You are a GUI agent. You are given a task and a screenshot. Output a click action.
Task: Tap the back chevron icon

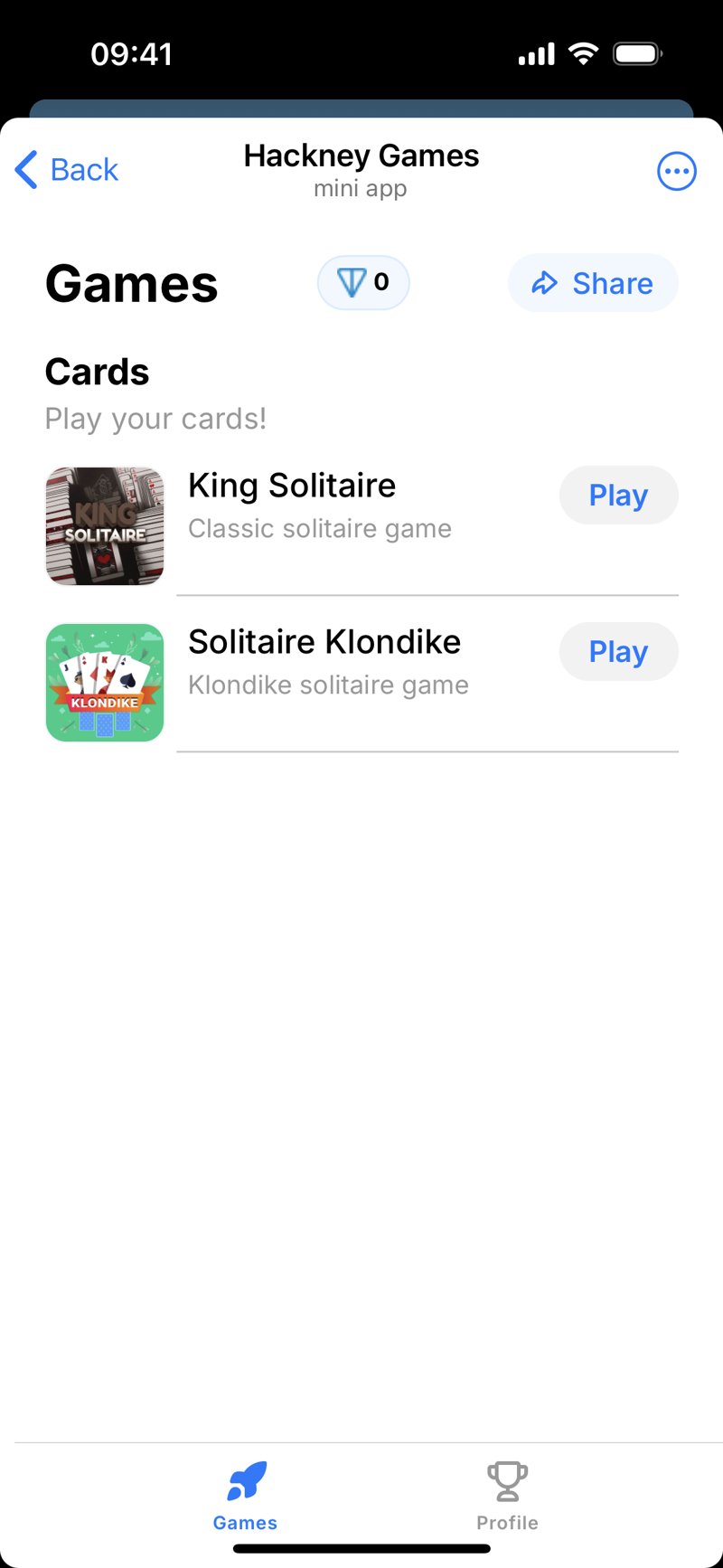[x=25, y=170]
